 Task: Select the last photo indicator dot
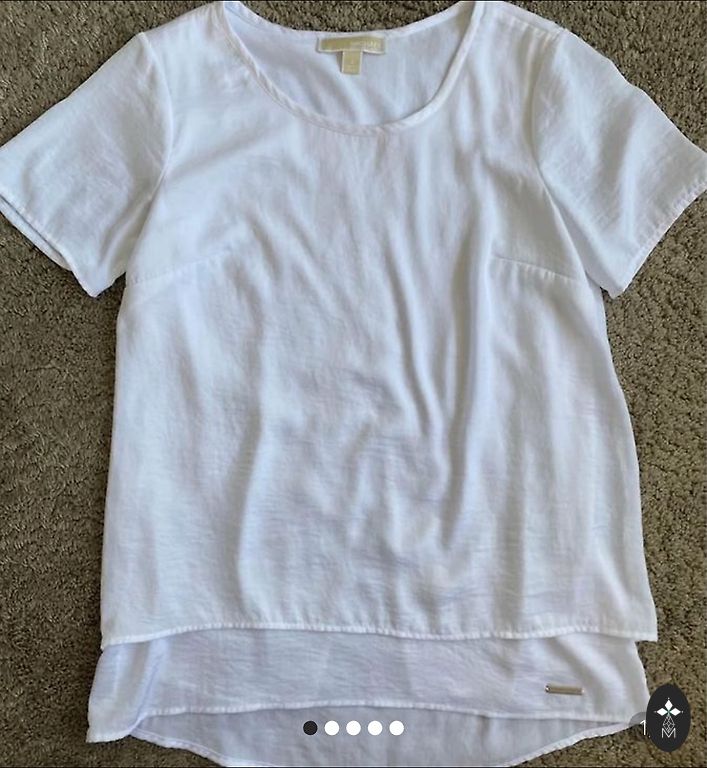point(397,728)
